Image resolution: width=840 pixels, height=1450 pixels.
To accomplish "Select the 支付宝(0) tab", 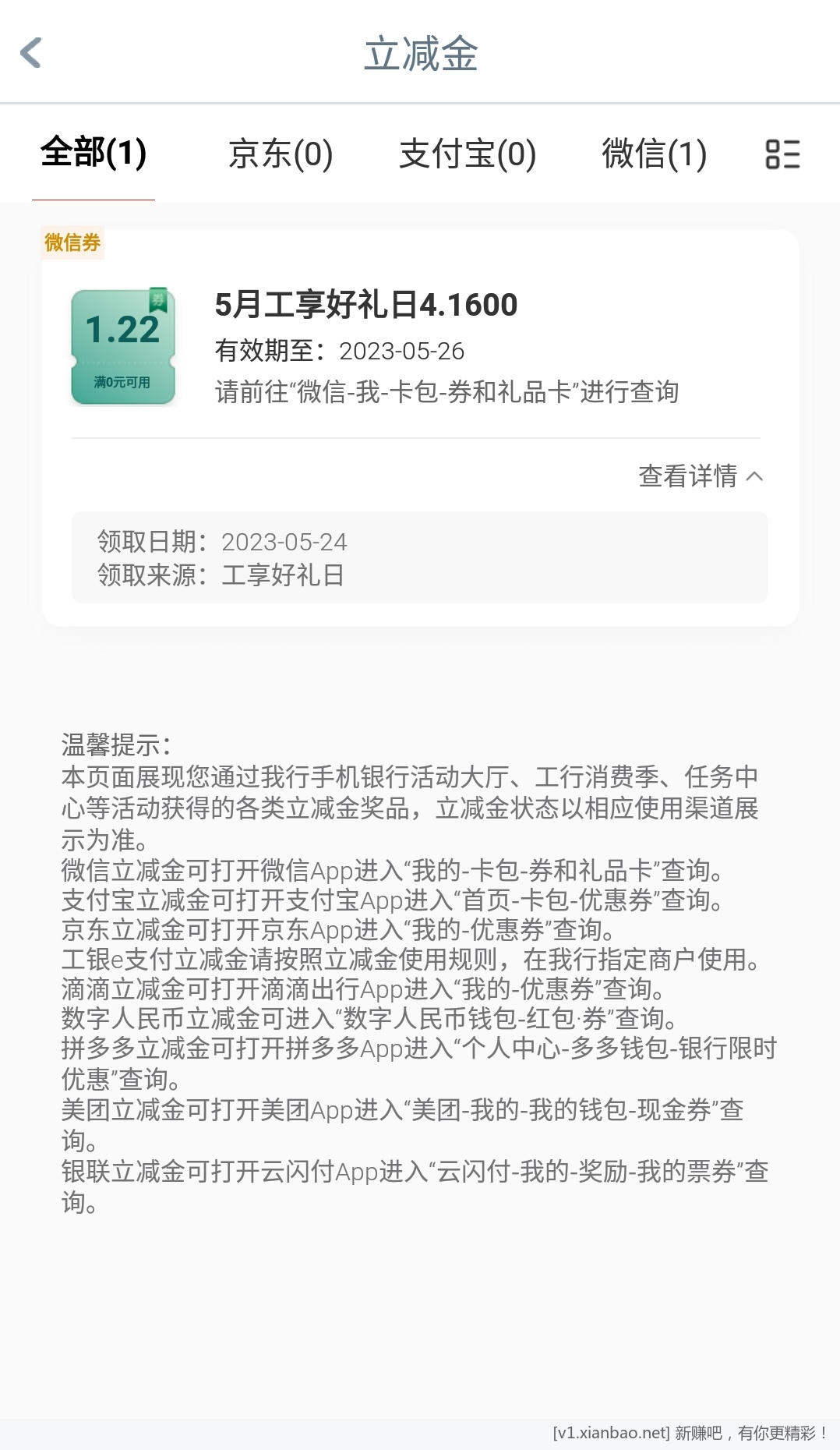I will click(x=468, y=154).
